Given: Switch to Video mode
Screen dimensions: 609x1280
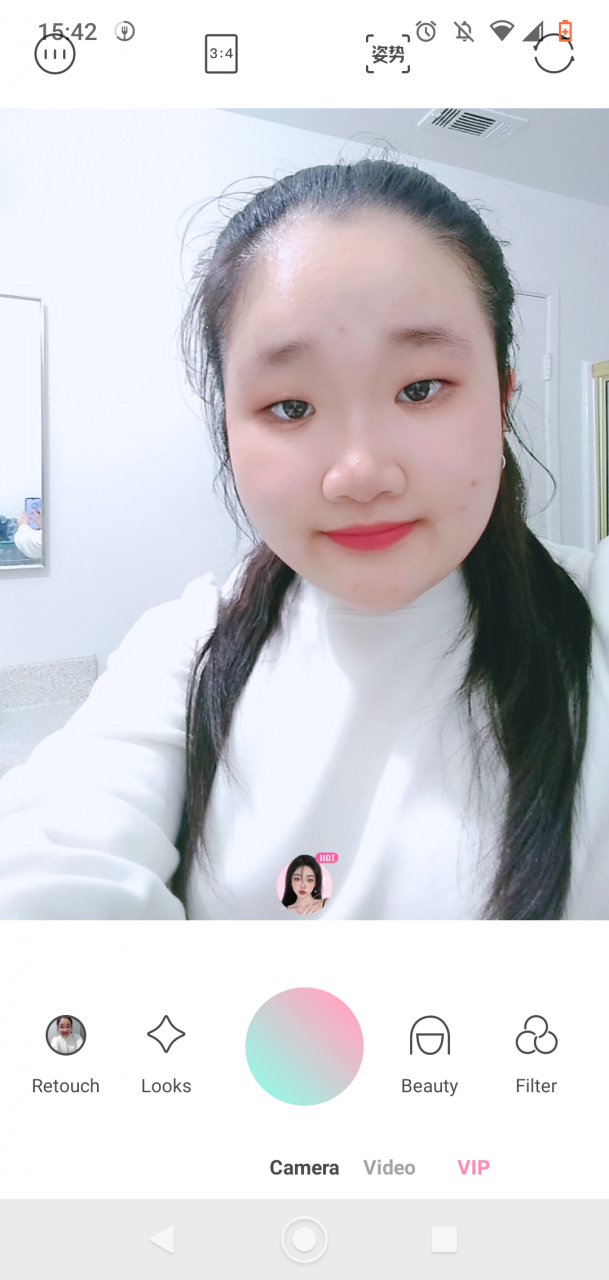Looking at the screenshot, I should coord(389,1167).
